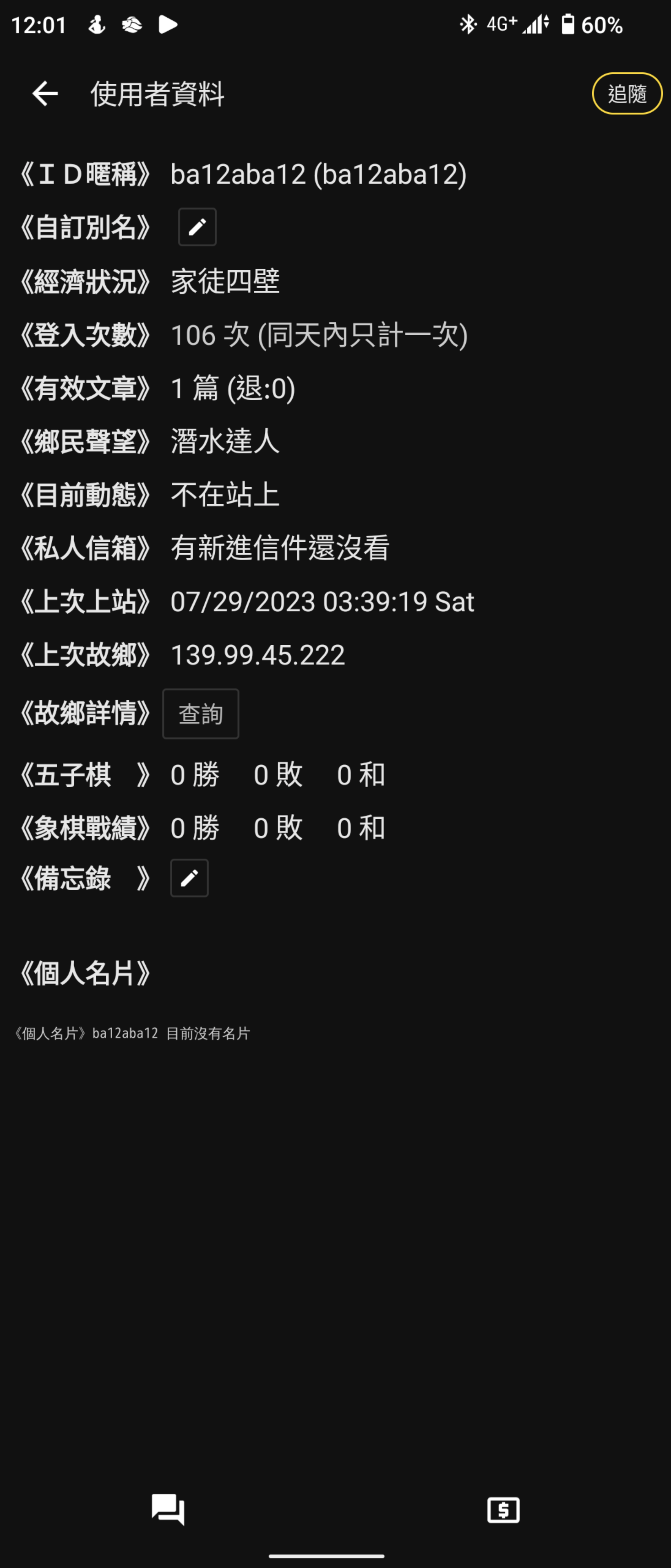Edit the 備忘錄 memo note

pos(189,878)
